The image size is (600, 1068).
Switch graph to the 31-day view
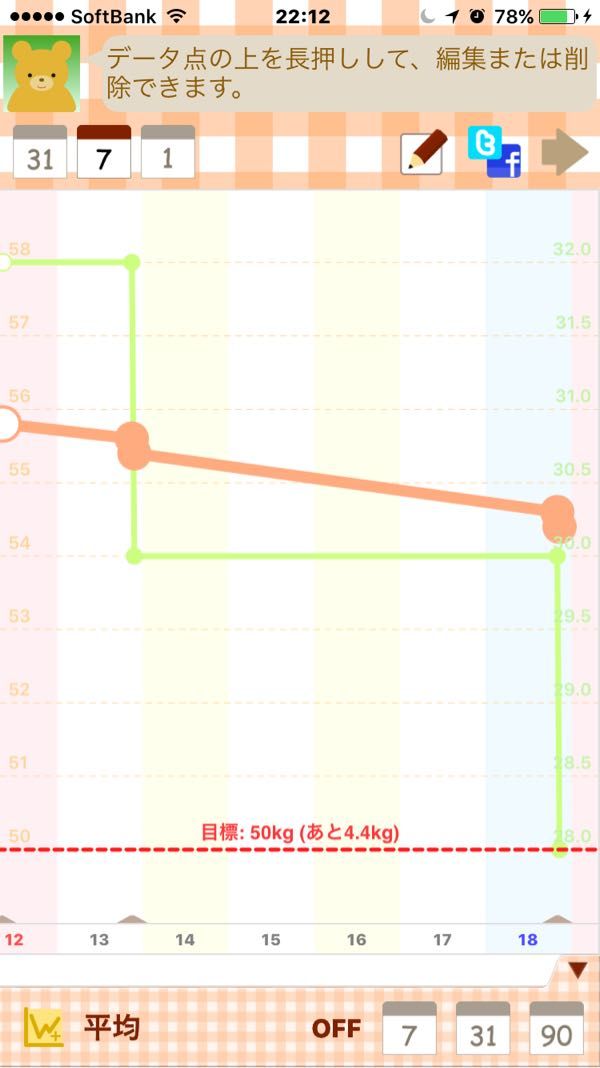pos(40,152)
